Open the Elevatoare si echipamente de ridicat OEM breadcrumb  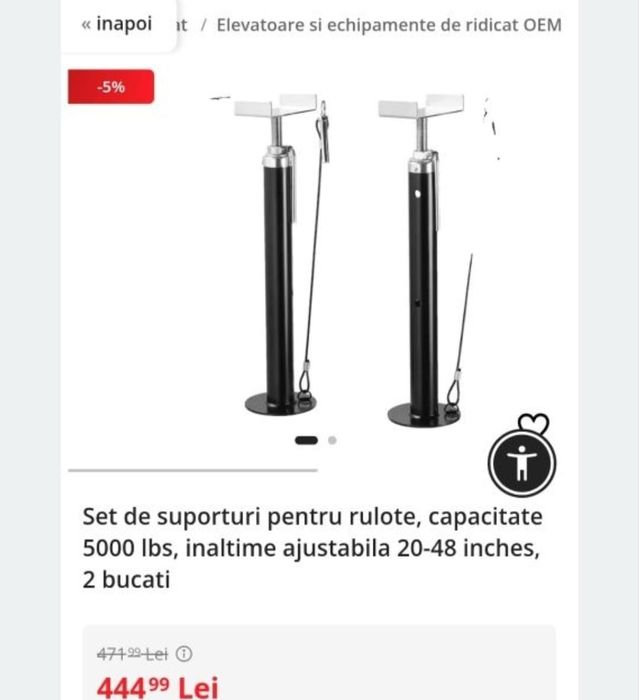tap(388, 25)
